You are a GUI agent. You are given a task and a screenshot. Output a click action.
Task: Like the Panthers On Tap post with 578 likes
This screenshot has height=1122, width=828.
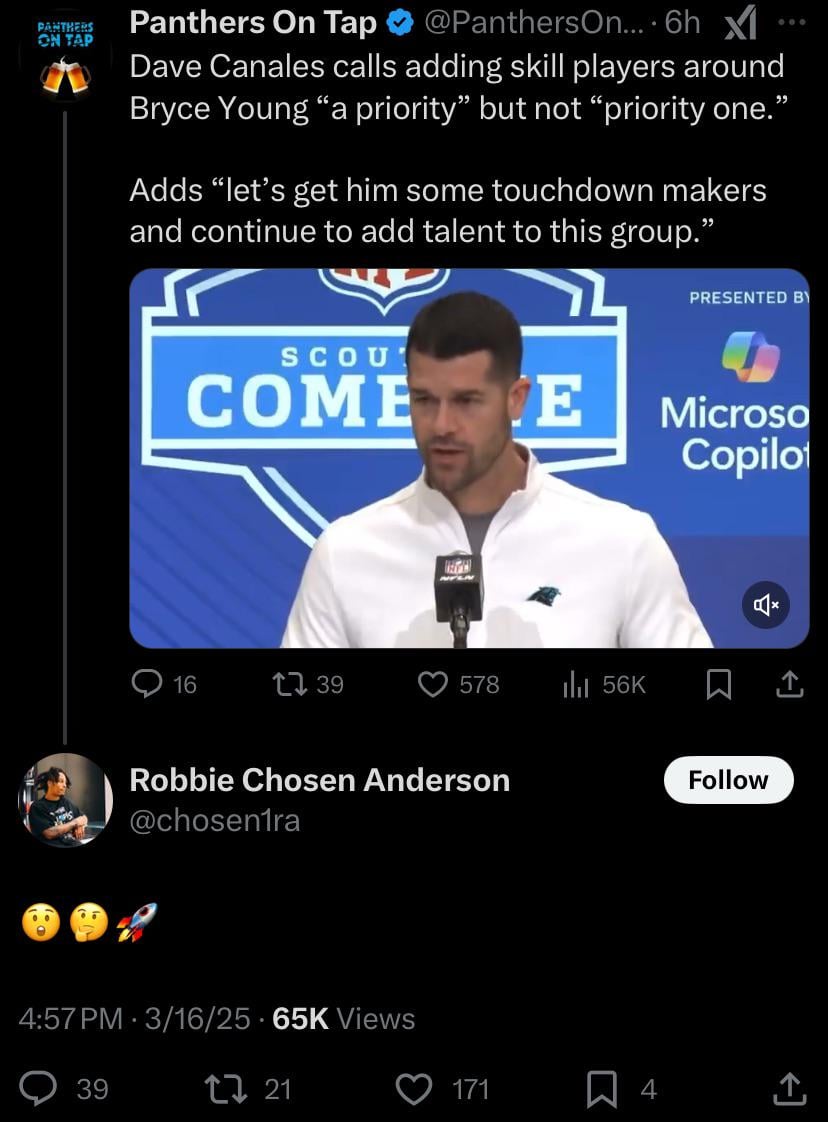click(x=433, y=684)
